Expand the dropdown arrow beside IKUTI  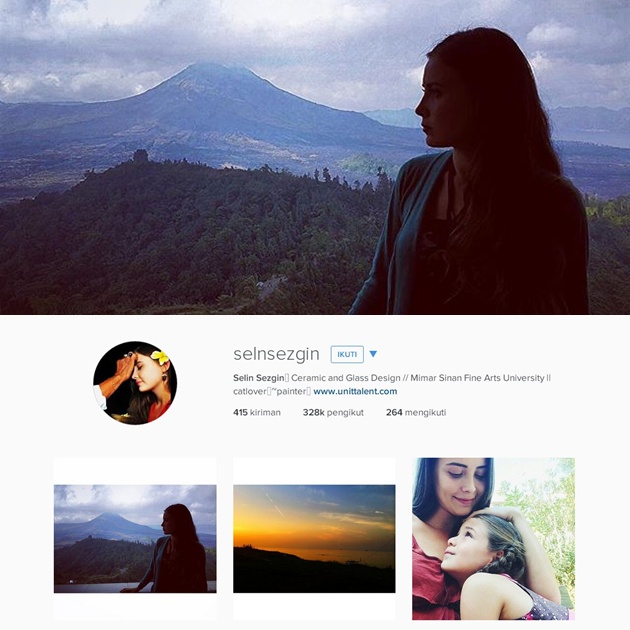[373, 354]
